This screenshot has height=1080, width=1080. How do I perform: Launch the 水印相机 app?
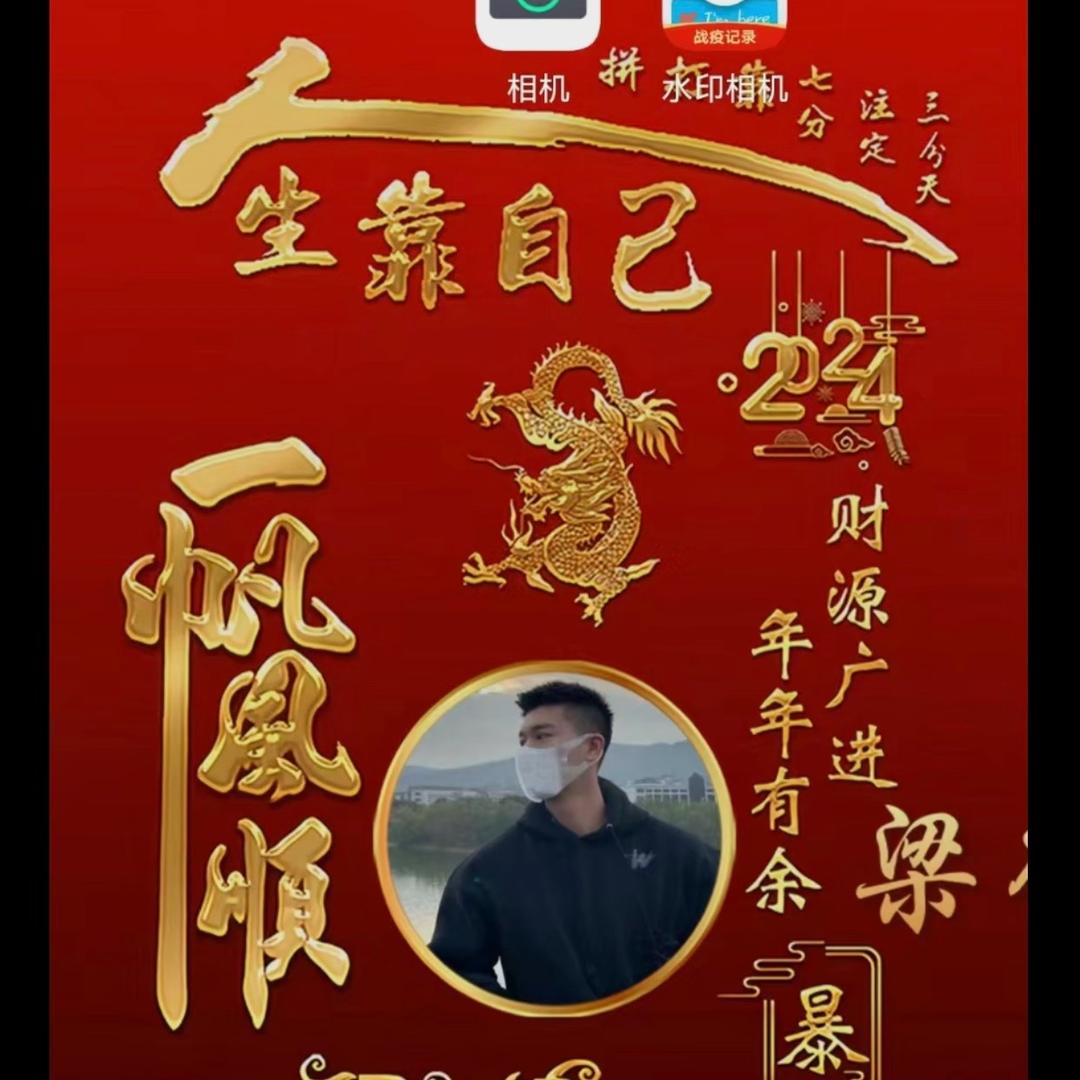(724, 24)
